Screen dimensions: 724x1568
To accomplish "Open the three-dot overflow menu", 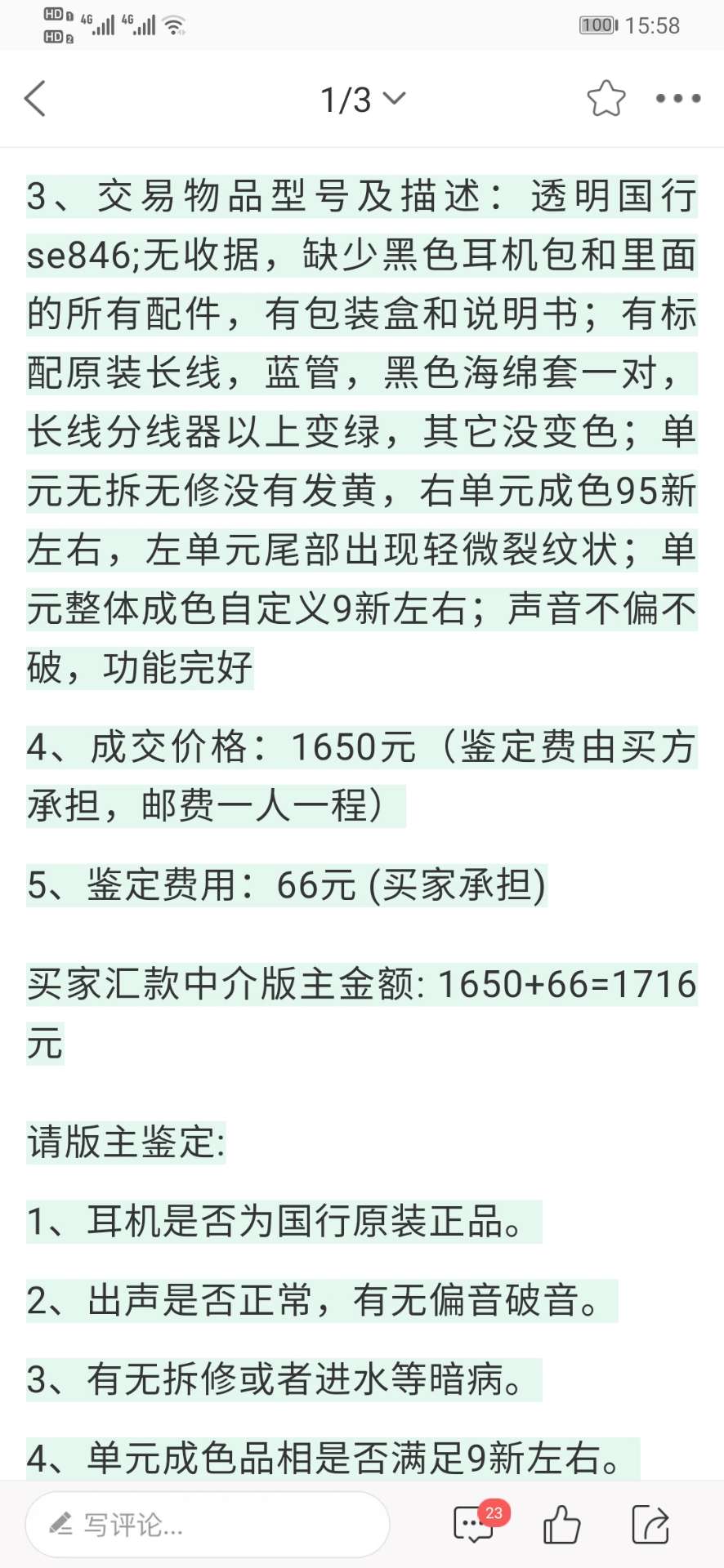I will [677, 99].
